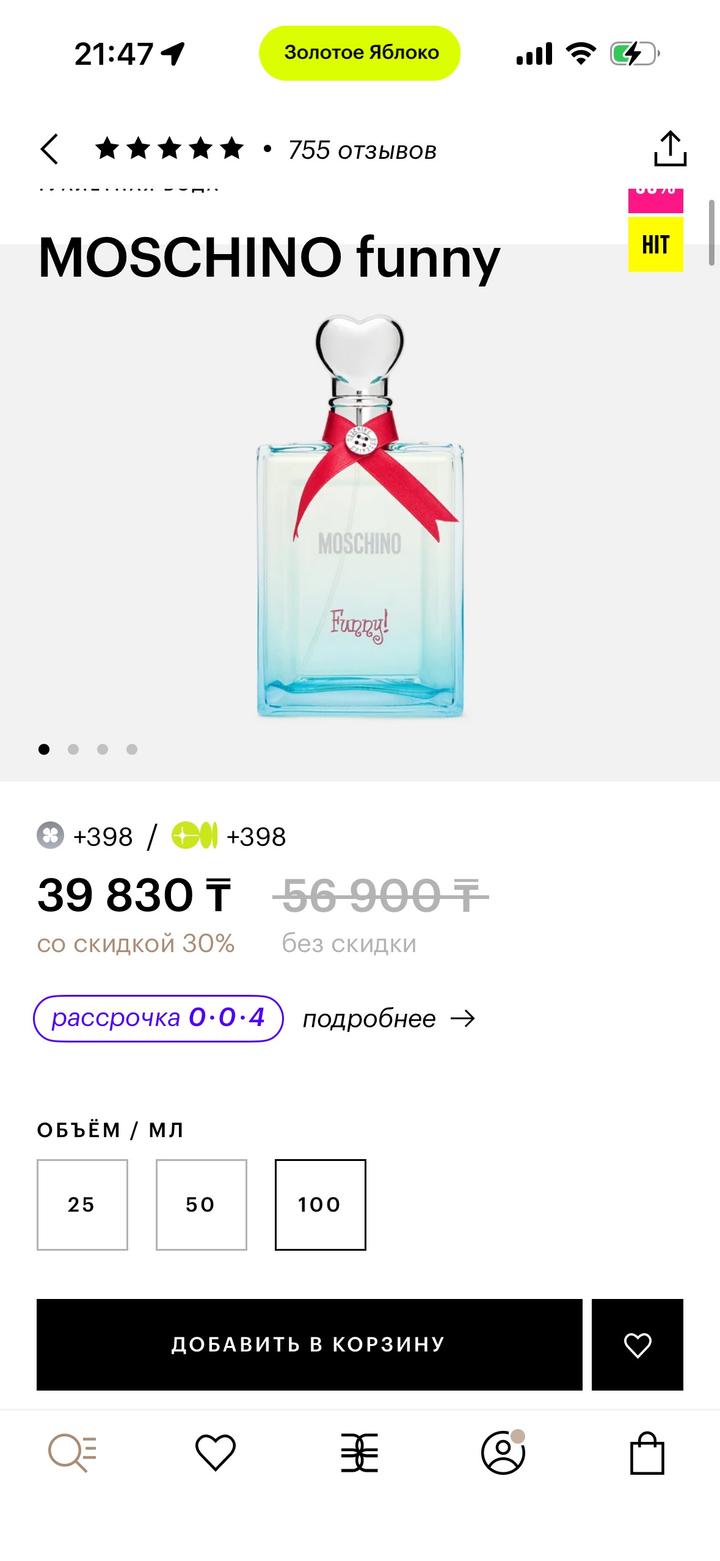The height and width of the screenshot is (1561, 720).
Task: Tap Добавить в корзину button
Action: pos(309,1345)
